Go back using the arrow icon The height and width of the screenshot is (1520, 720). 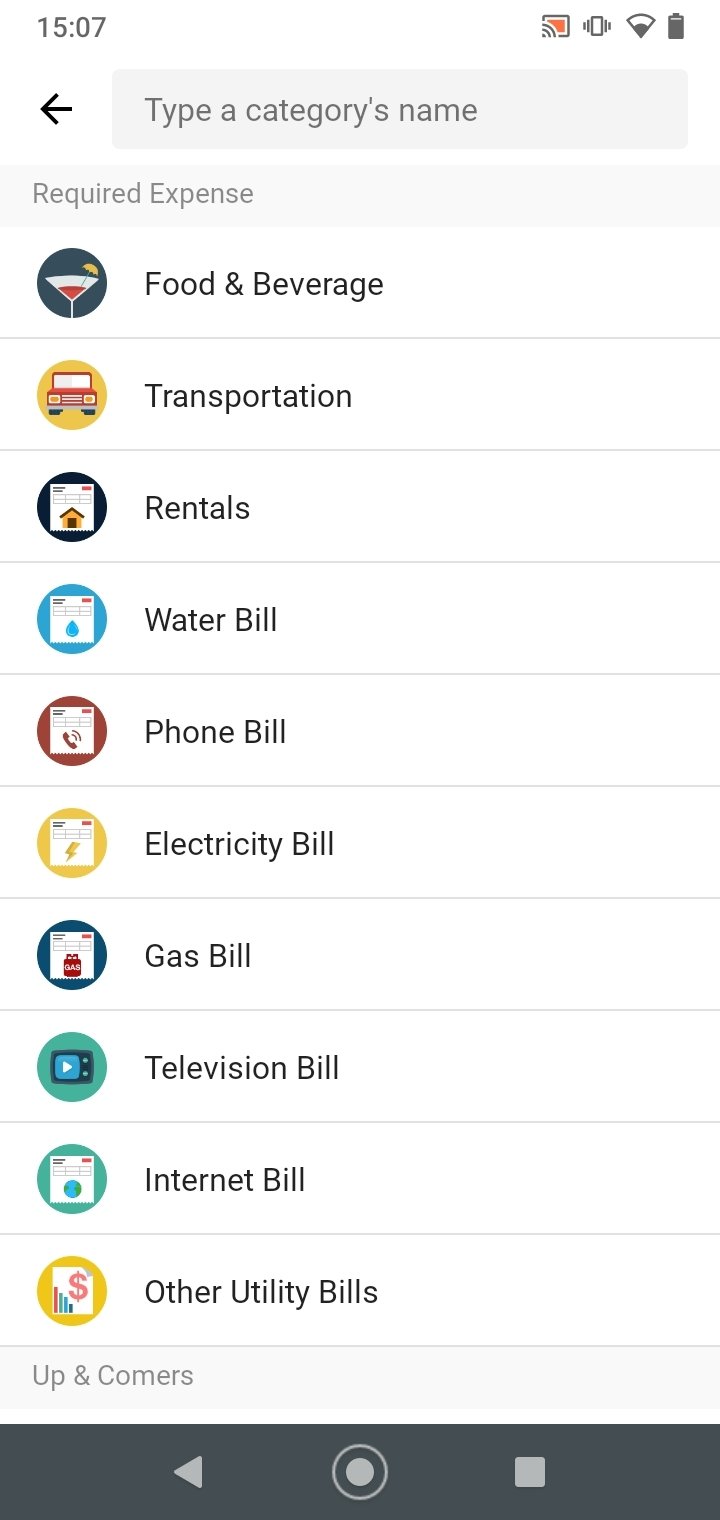[x=56, y=109]
